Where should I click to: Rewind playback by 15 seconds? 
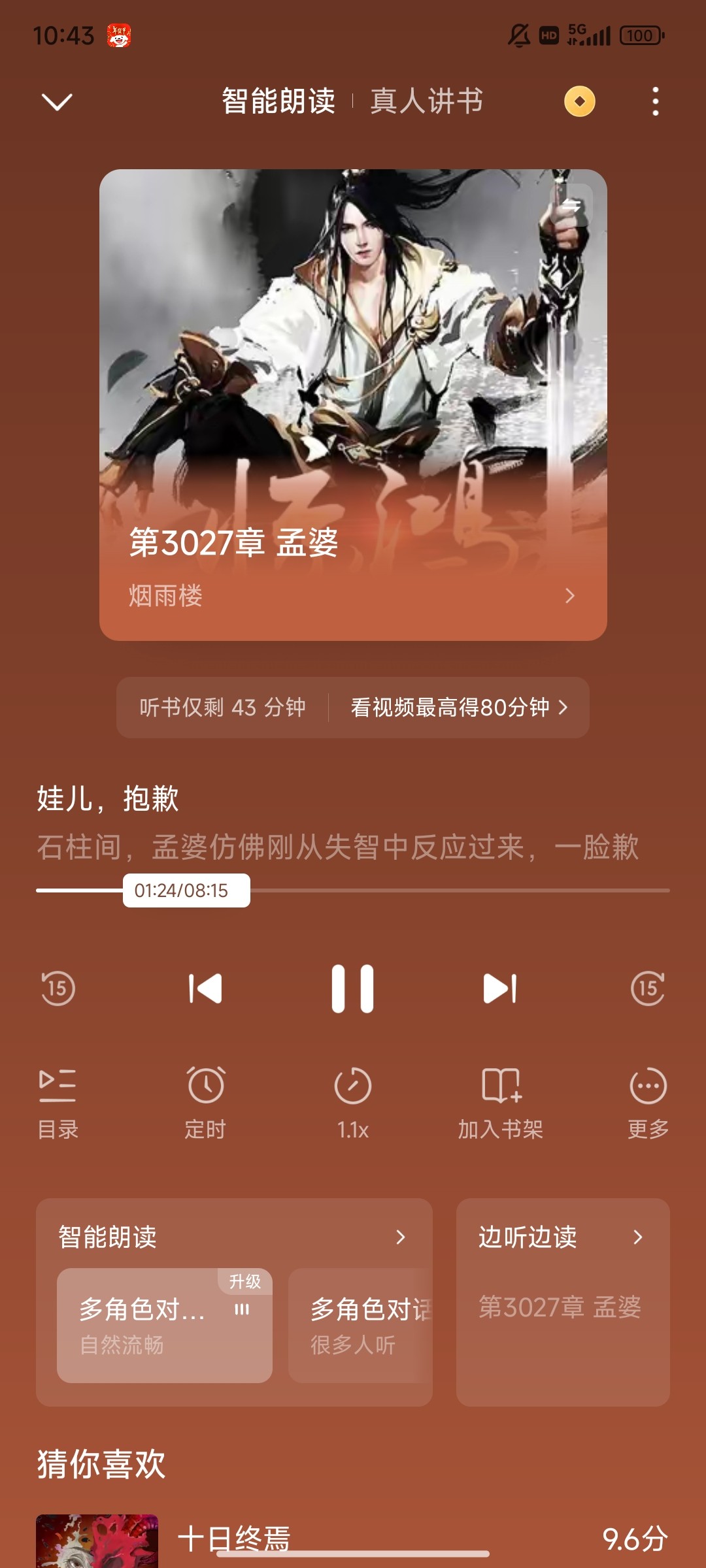58,988
